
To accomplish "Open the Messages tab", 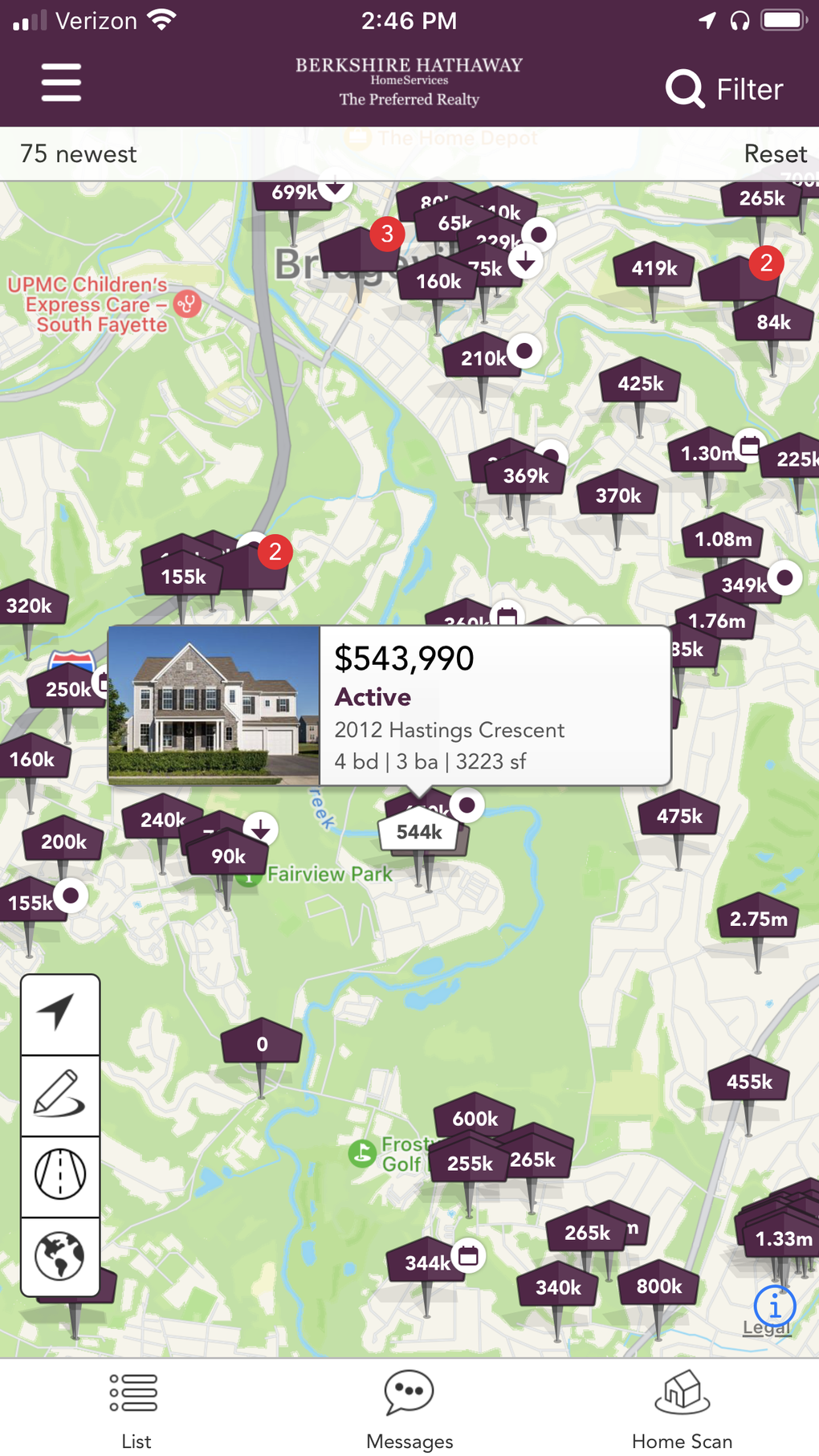I will [409, 1408].
